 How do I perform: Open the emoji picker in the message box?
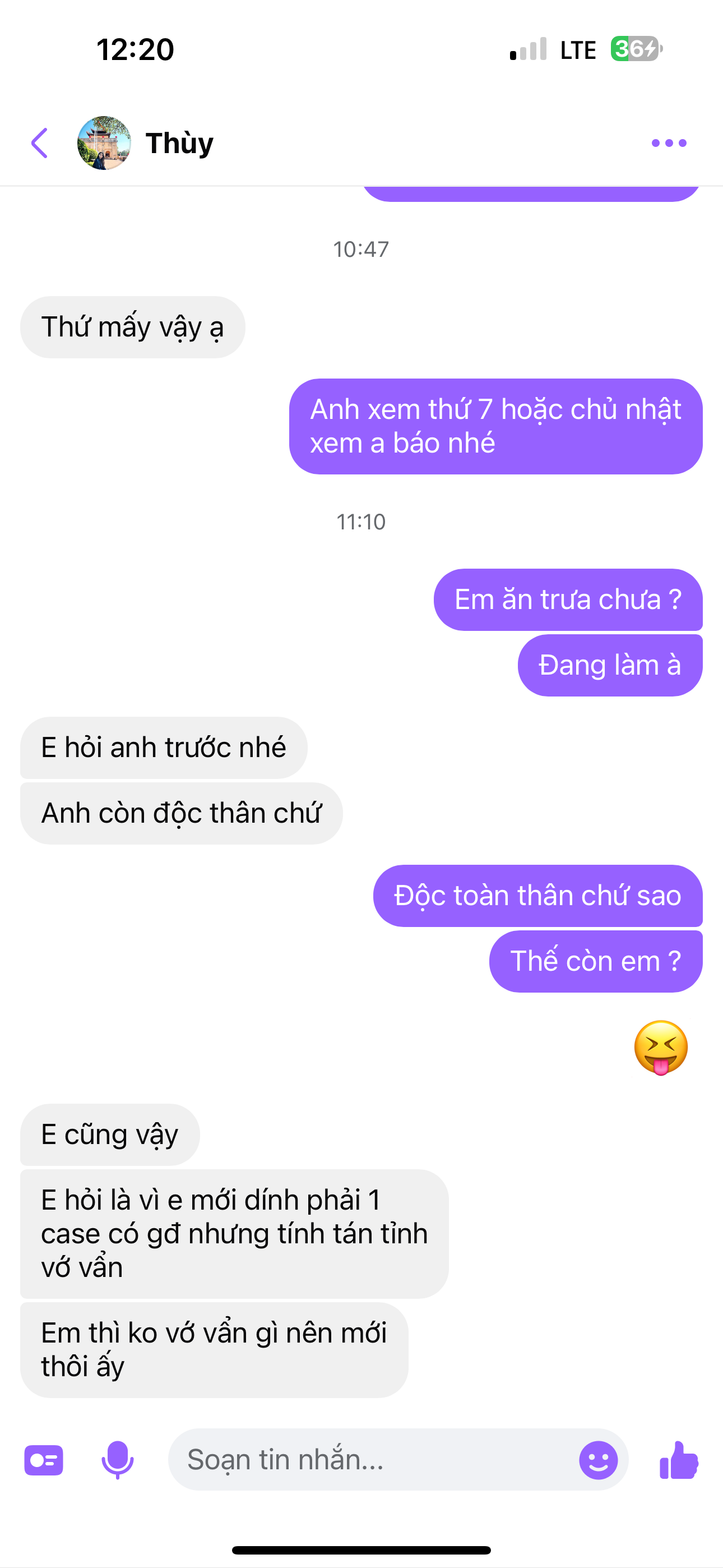point(597,1460)
